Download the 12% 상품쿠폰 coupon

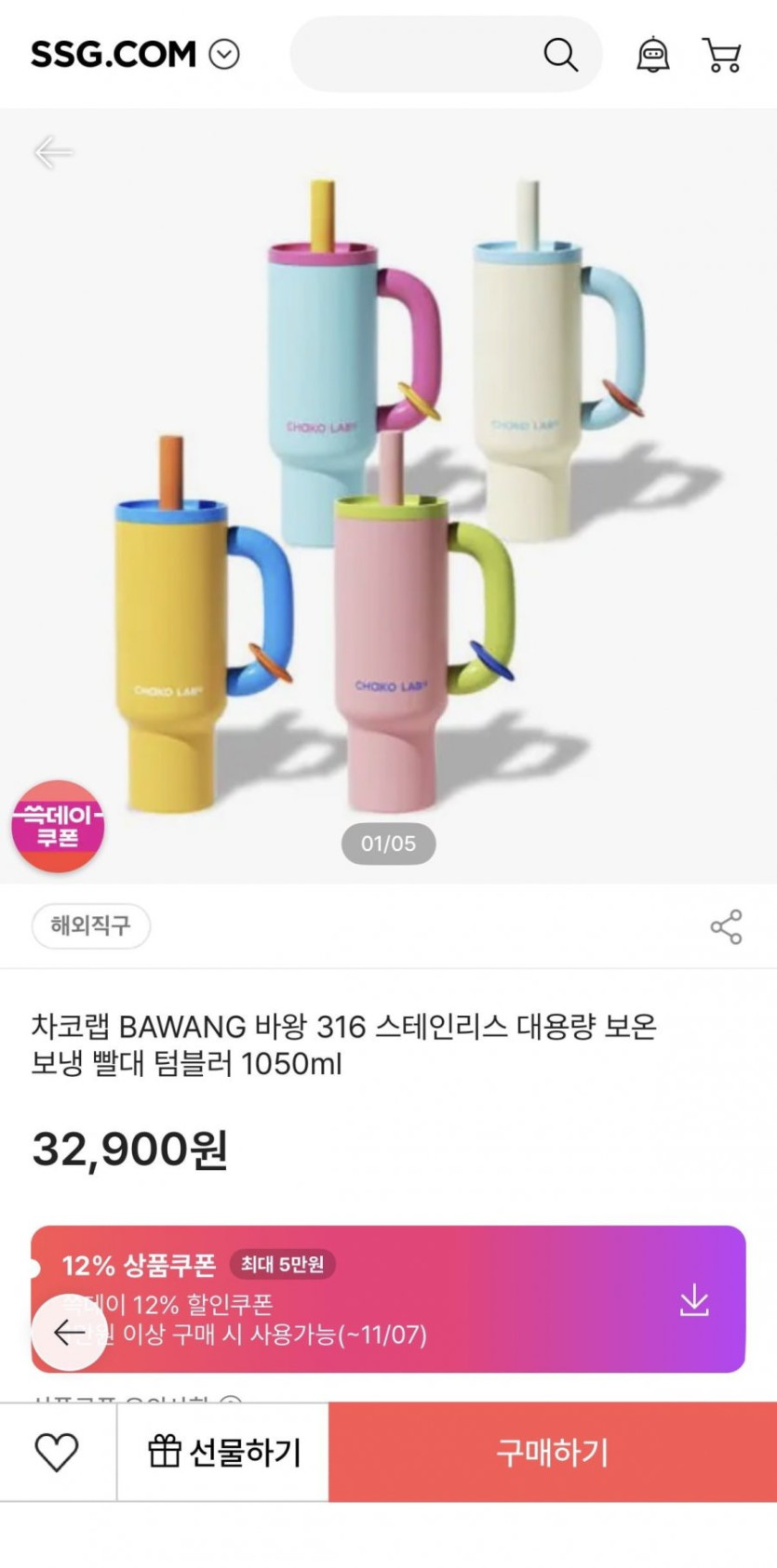click(694, 1300)
